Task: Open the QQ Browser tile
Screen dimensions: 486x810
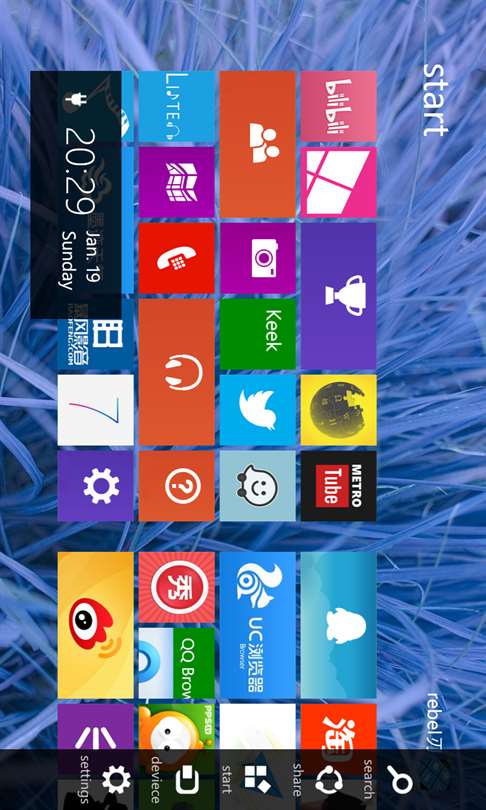Action: tap(177, 663)
